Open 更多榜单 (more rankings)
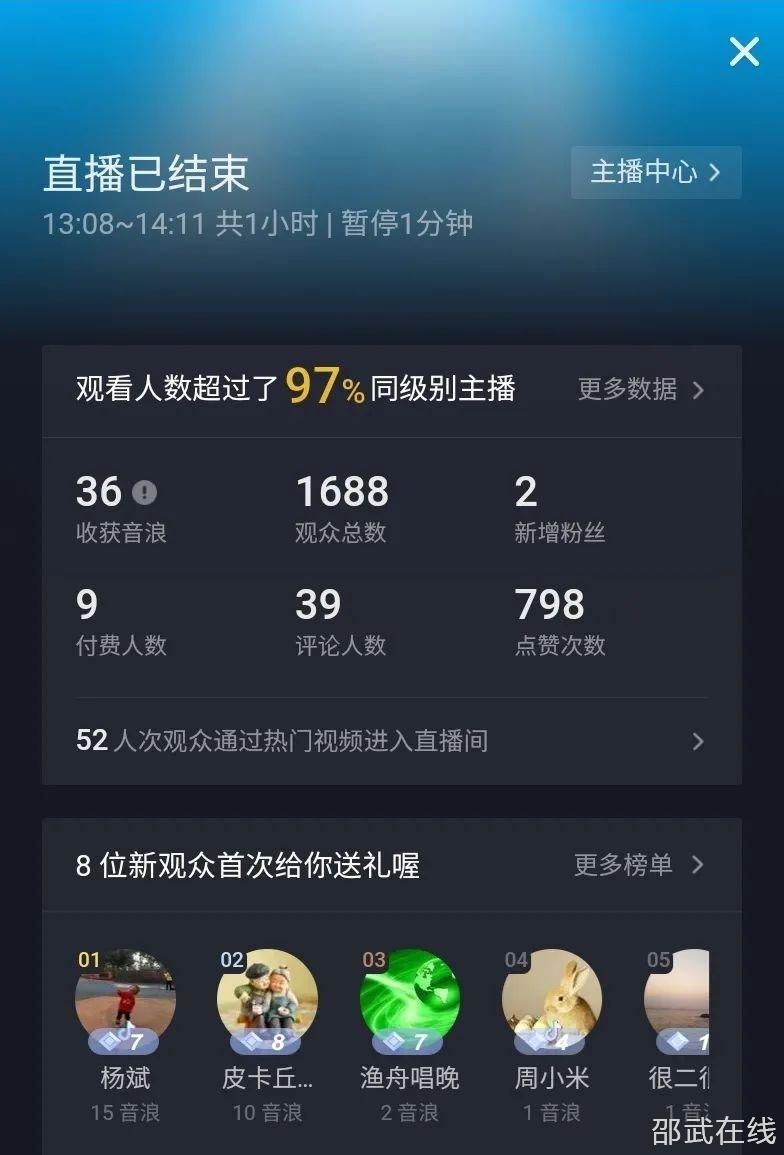Image resolution: width=784 pixels, height=1155 pixels. point(639,865)
